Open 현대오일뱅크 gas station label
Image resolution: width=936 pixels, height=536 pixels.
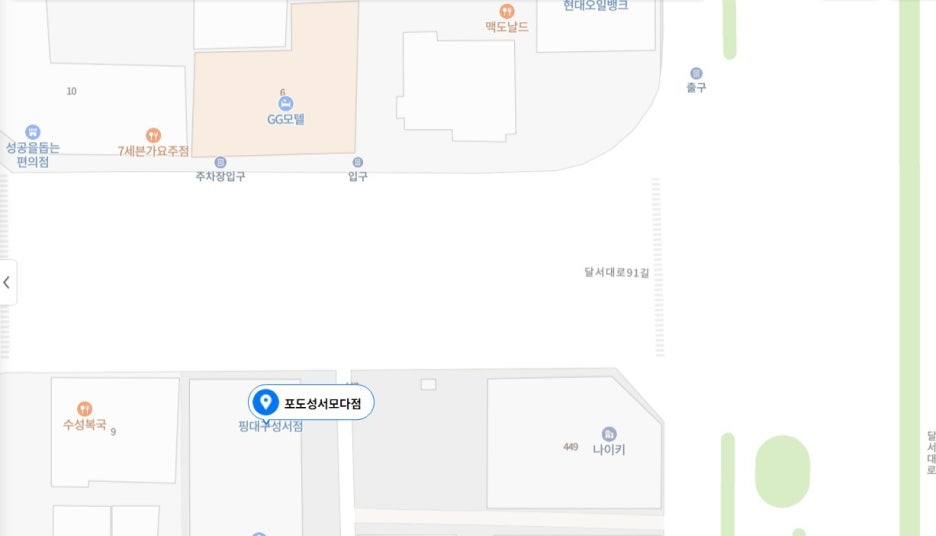[595, 6]
